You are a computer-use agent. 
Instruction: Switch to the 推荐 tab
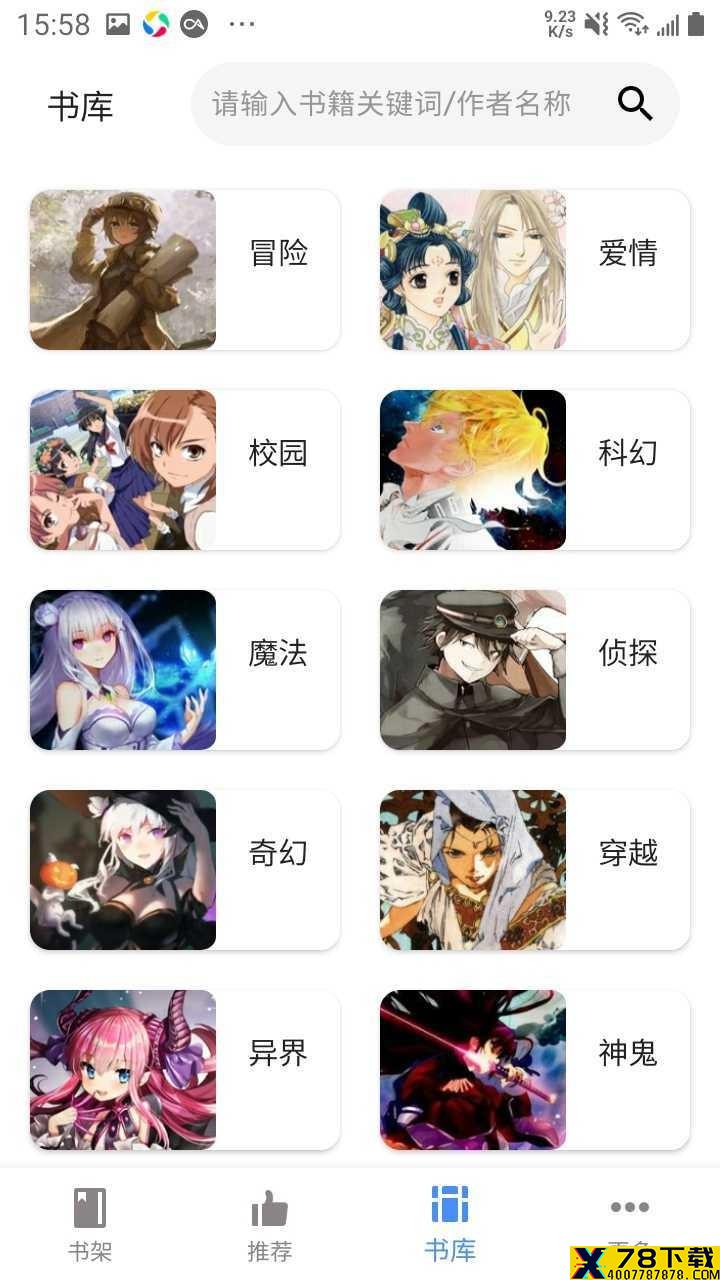click(270, 1224)
